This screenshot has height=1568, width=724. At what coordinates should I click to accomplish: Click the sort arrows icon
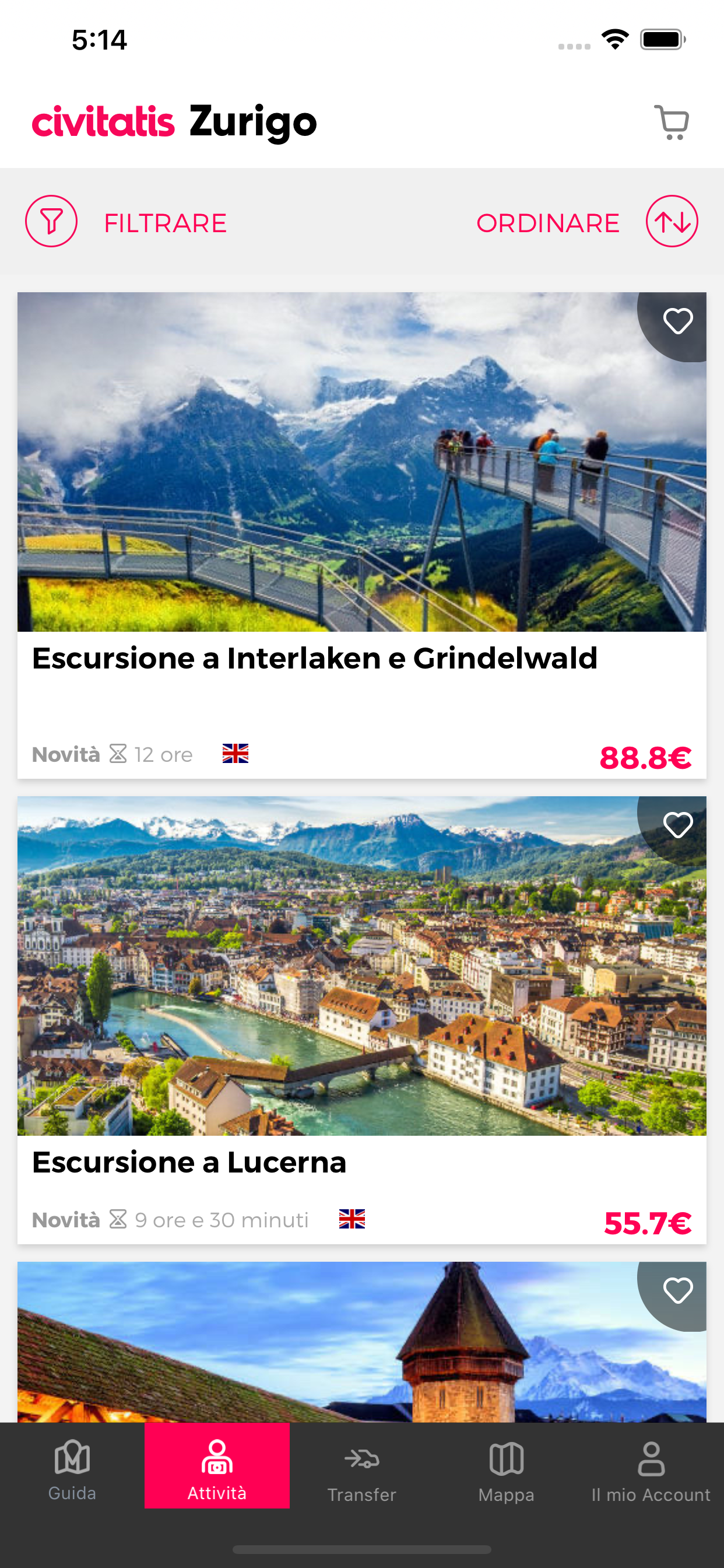pyautogui.click(x=673, y=222)
